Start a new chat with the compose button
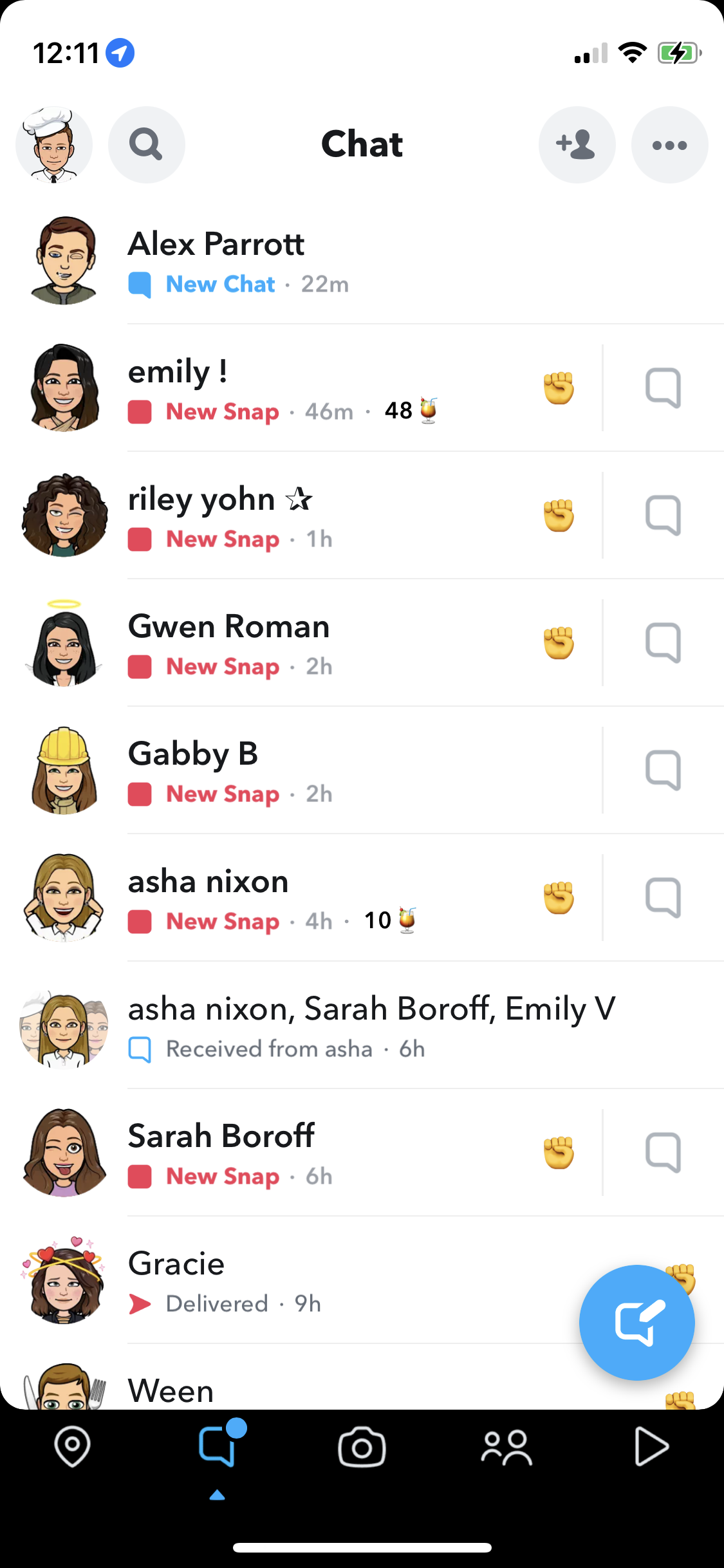 coord(637,1323)
